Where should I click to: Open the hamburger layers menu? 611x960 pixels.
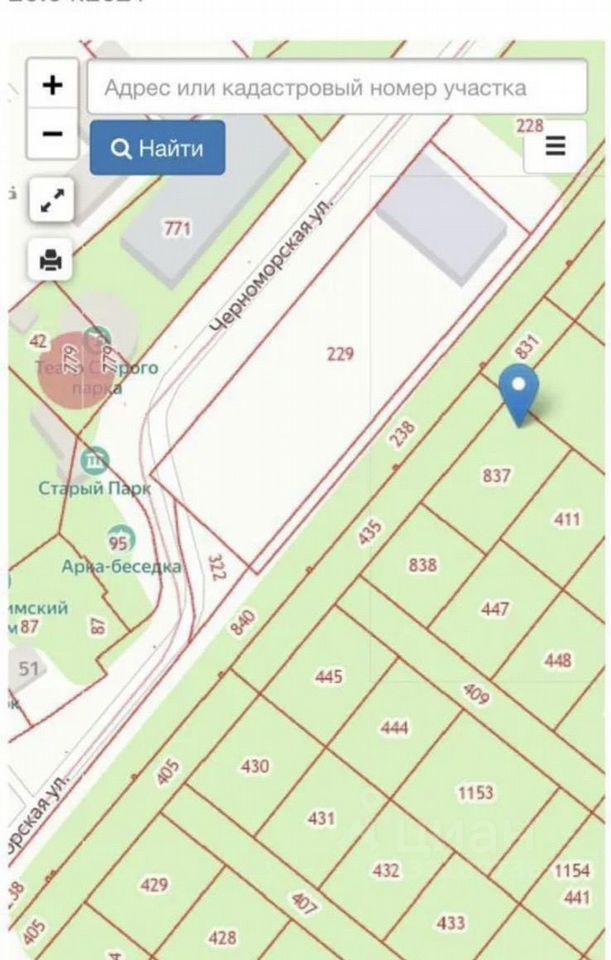click(x=555, y=147)
